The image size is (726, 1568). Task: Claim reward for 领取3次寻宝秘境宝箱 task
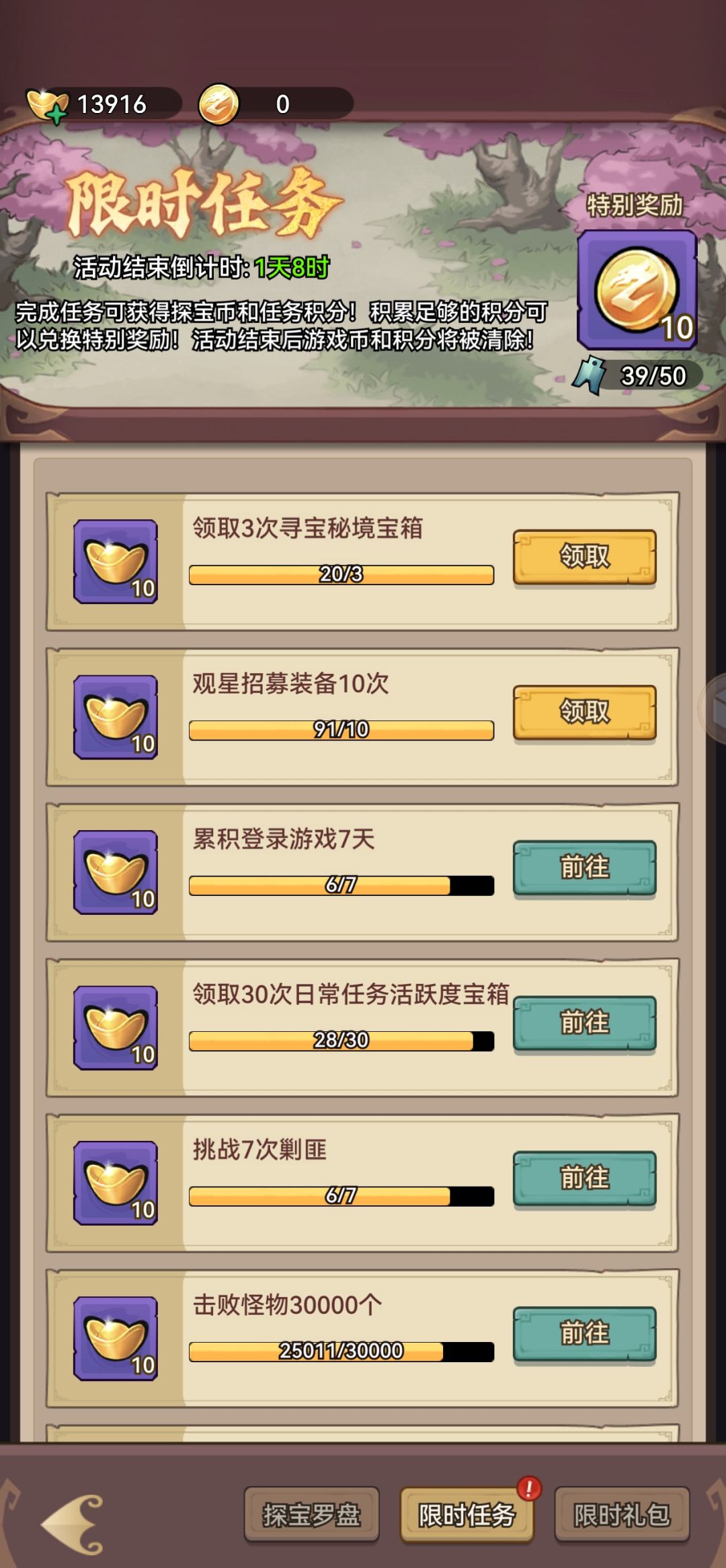(584, 557)
